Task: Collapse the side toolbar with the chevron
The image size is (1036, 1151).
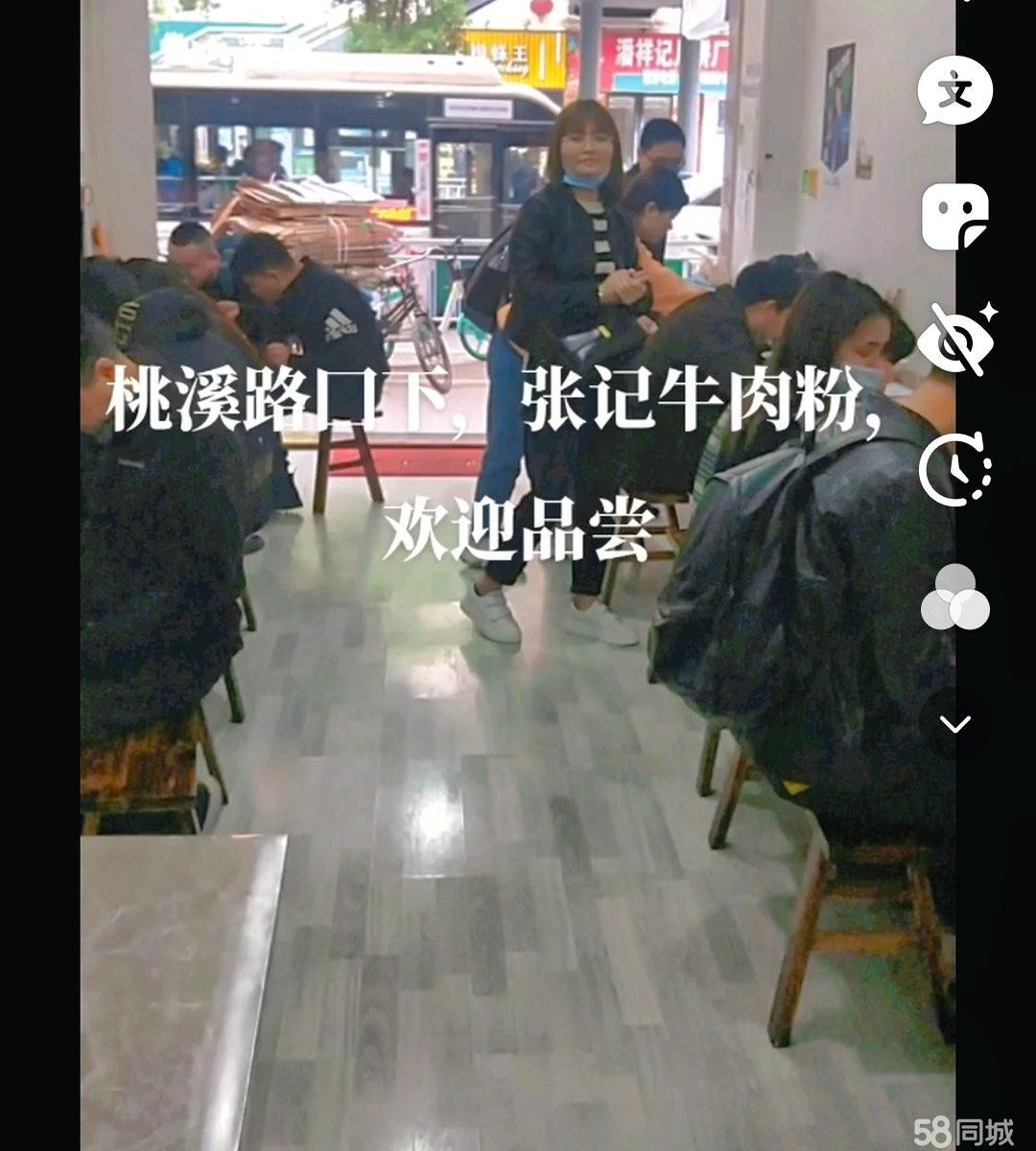Action: click(954, 724)
